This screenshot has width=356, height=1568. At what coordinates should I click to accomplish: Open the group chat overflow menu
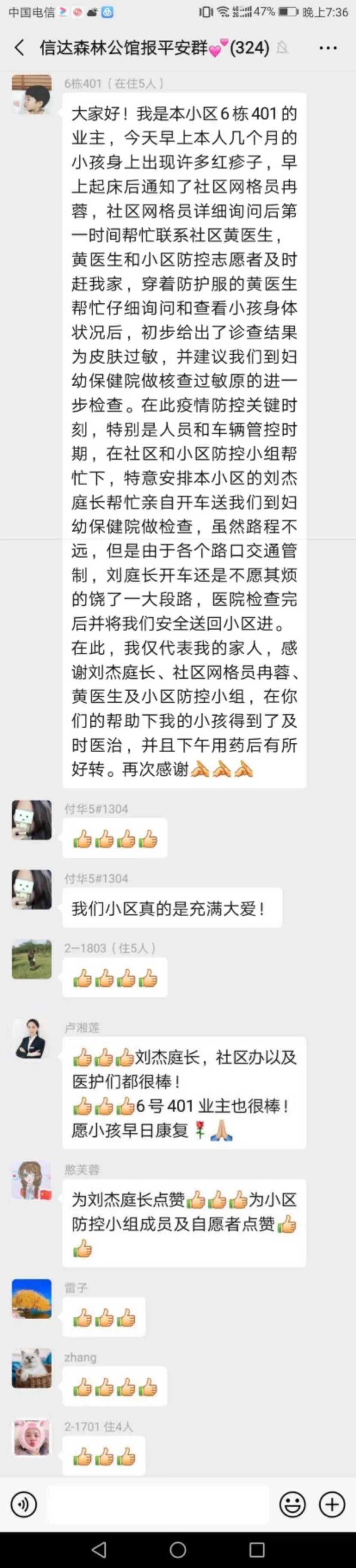point(328,48)
